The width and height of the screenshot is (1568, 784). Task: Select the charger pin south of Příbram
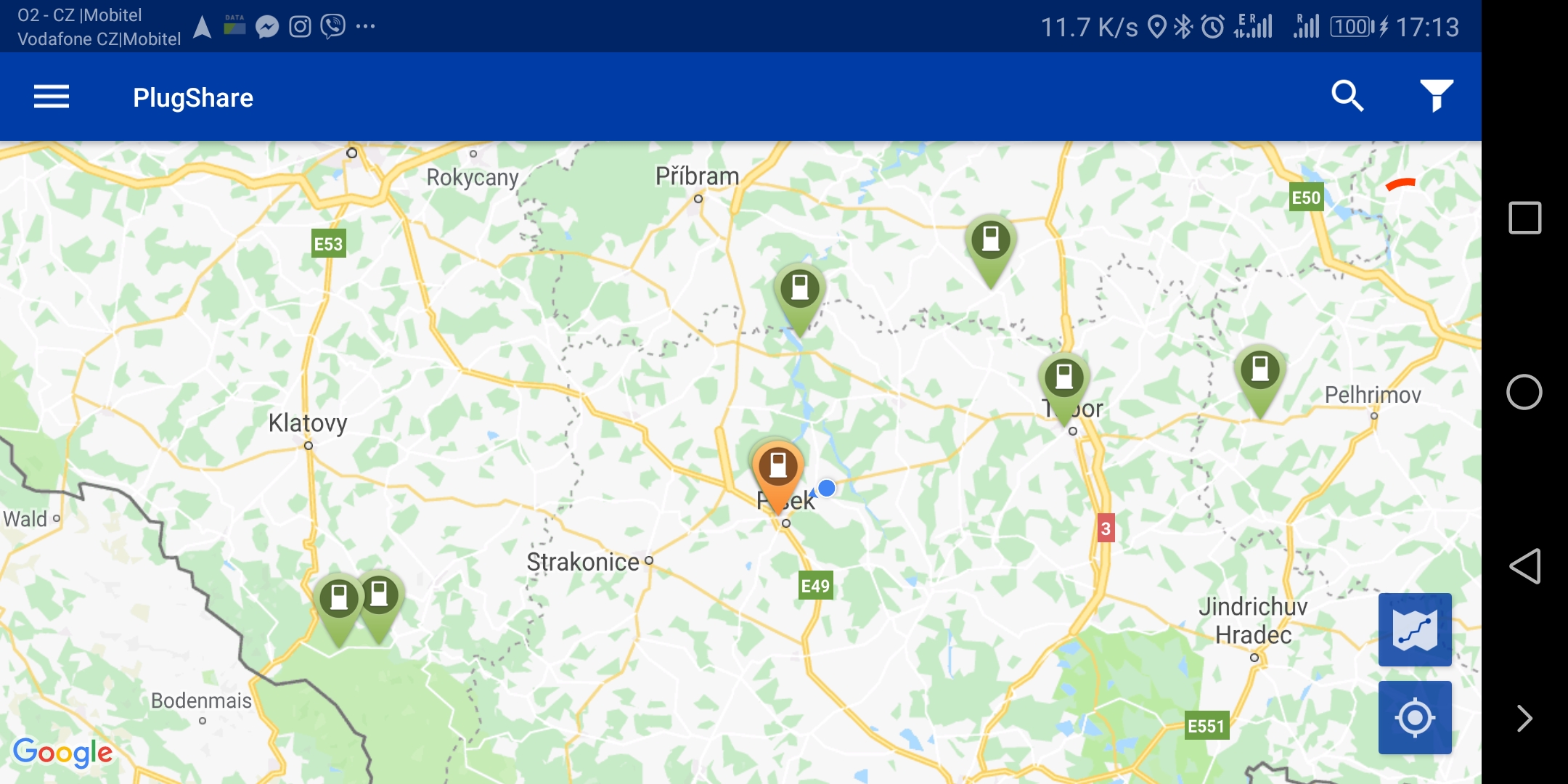click(800, 289)
